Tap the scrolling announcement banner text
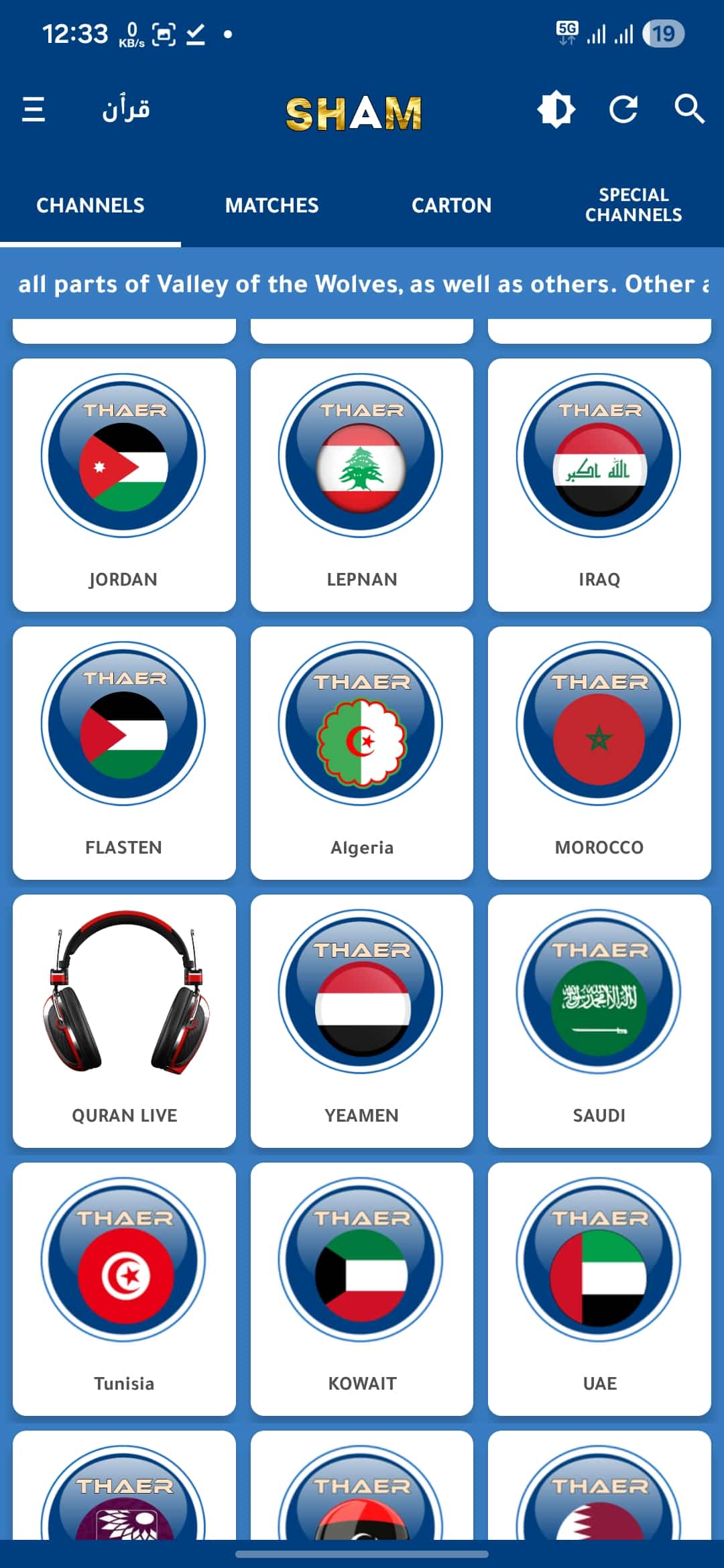Image resolution: width=724 pixels, height=1568 pixels. point(362,283)
